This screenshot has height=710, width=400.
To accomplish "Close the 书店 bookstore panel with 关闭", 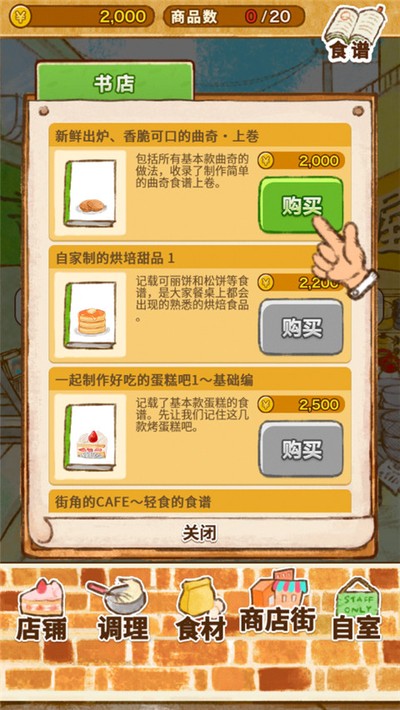I will (x=199, y=533).
